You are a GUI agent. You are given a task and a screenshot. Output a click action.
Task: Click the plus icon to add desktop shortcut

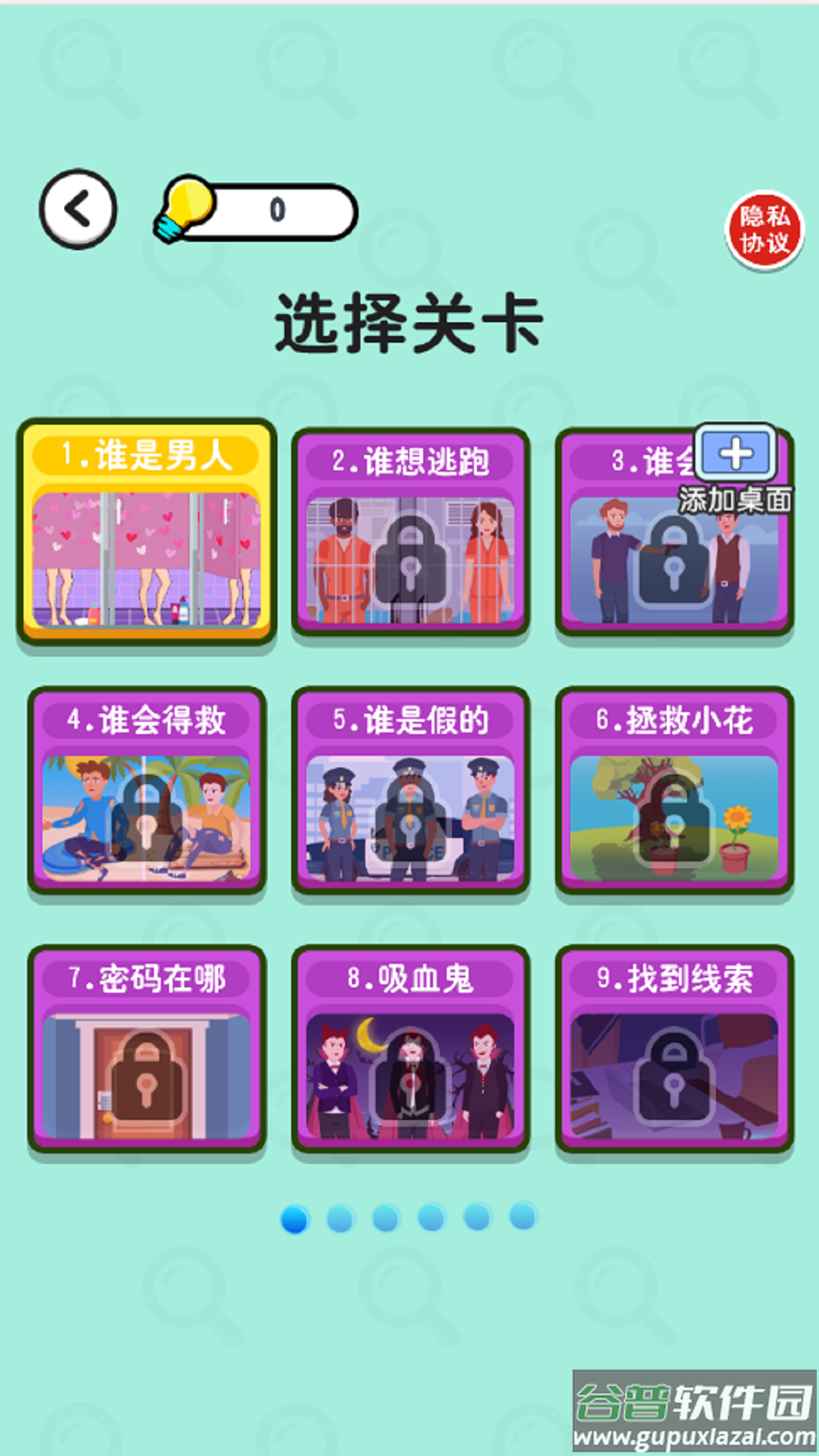coord(735,453)
